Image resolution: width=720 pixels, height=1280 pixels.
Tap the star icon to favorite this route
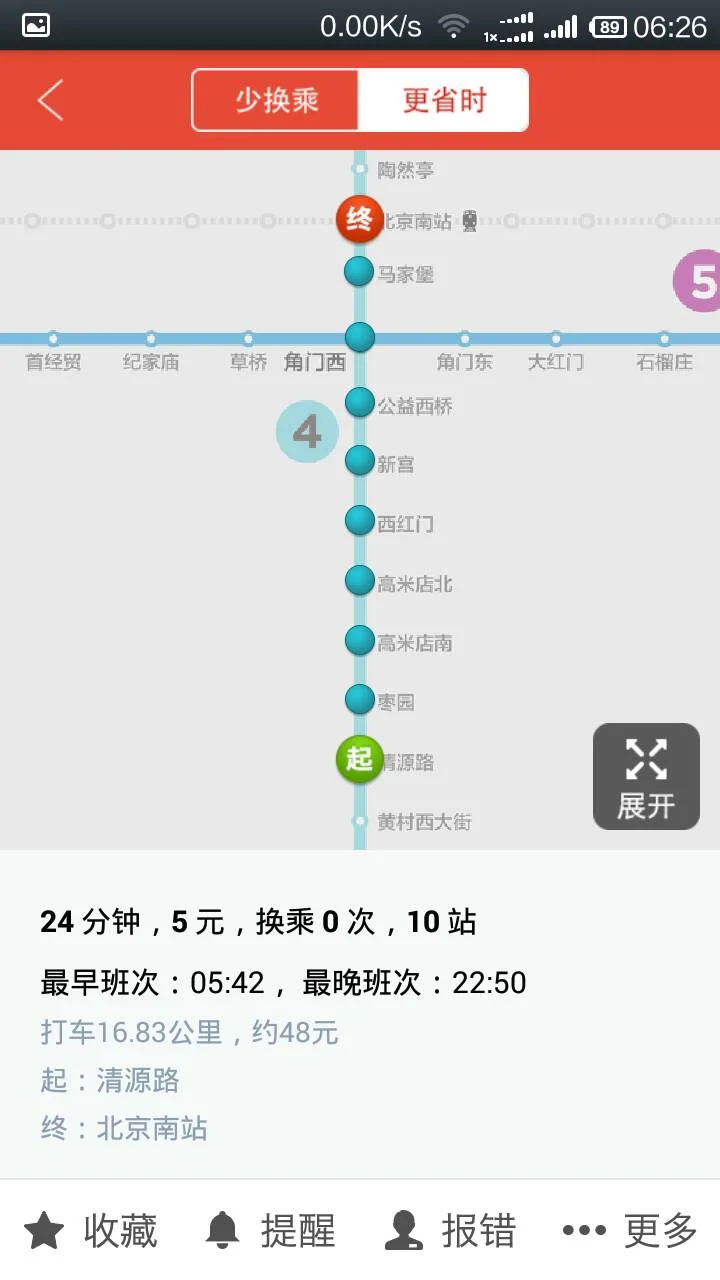pos(42,1229)
